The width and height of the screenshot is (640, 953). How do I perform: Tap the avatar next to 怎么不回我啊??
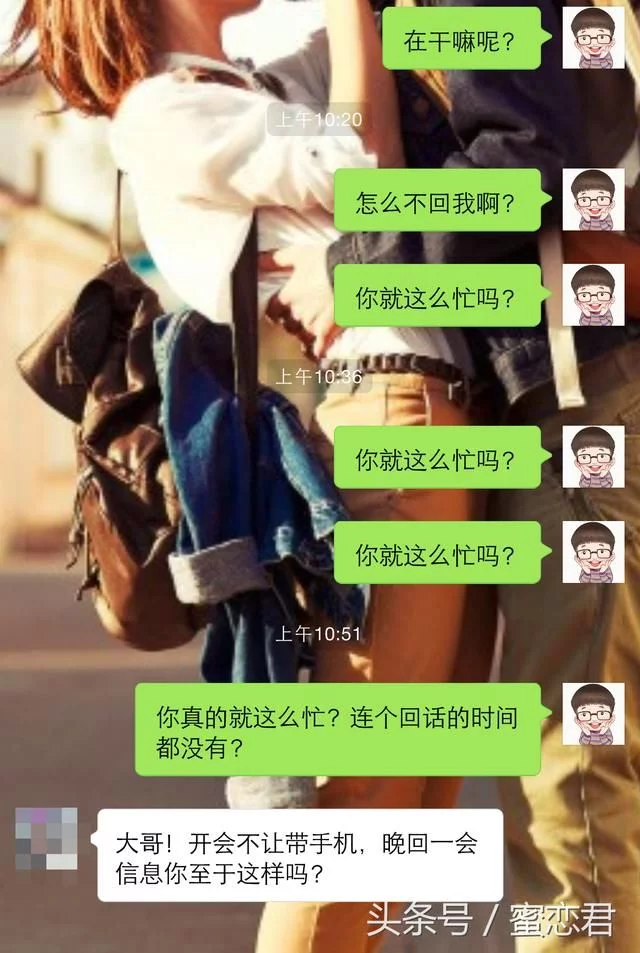pyautogui.click(x=592, y=200)
